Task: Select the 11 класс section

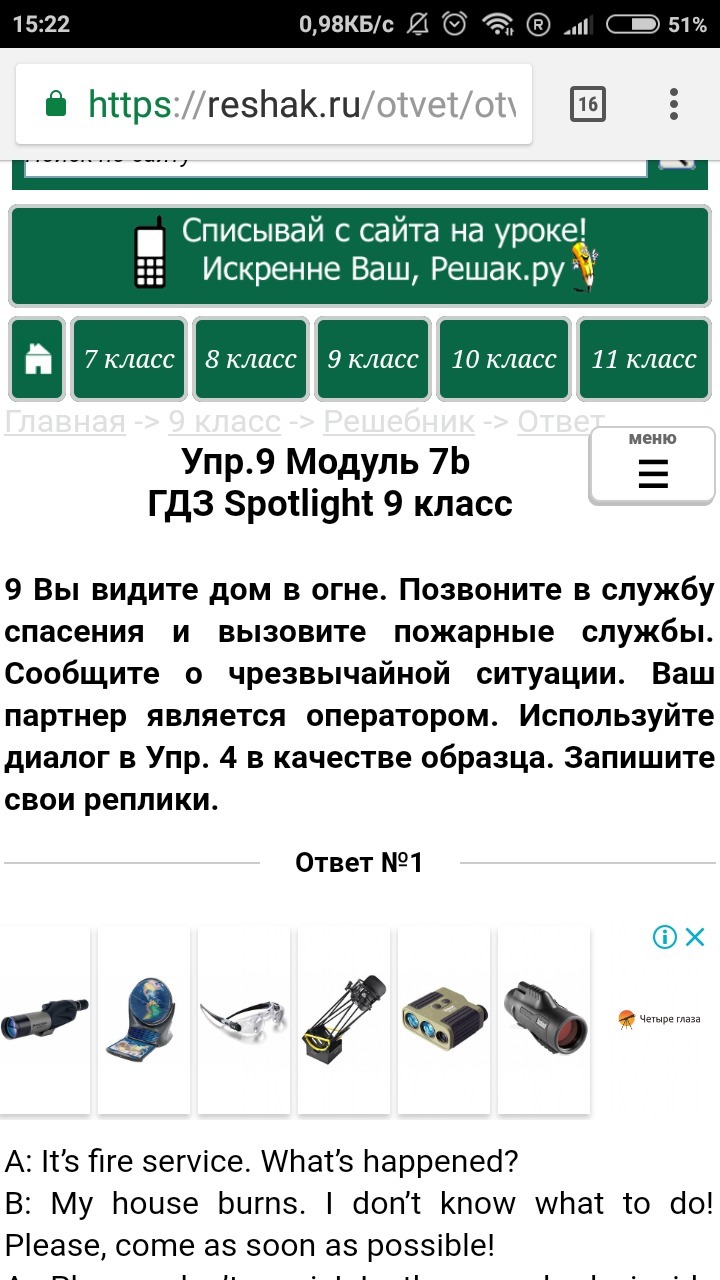Action: (x=643, y=359)
